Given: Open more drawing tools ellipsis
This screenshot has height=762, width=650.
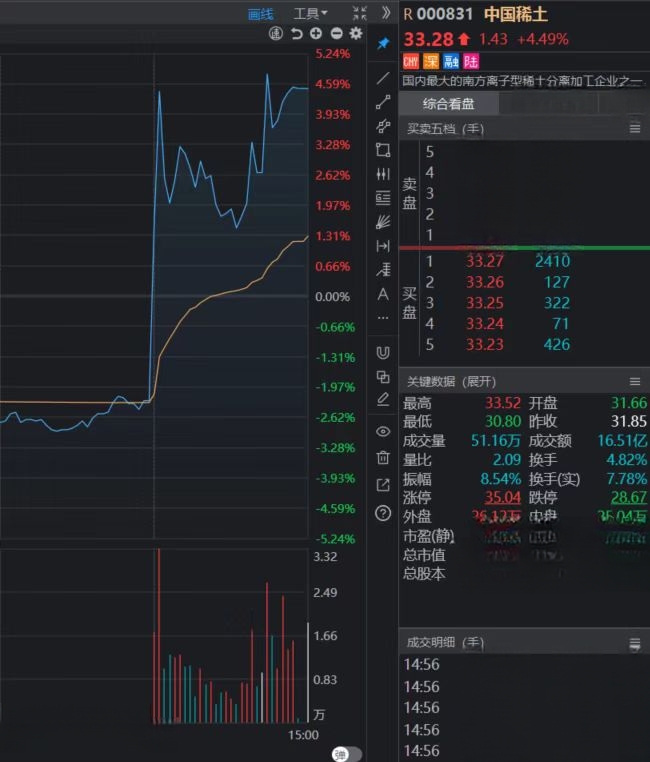Looking at the screenshot, I should [x=383, y=318].
